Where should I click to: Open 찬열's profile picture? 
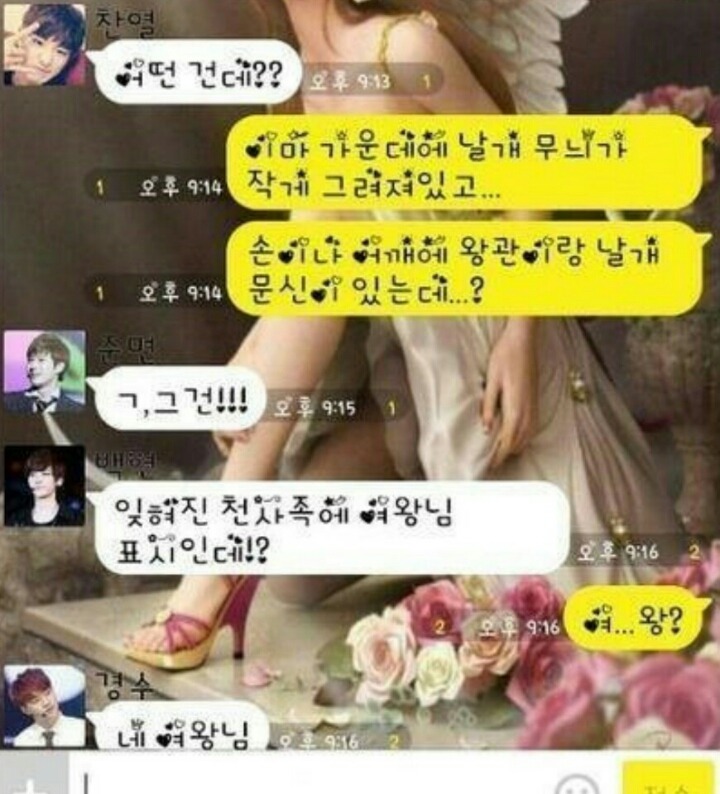(44, 44)
